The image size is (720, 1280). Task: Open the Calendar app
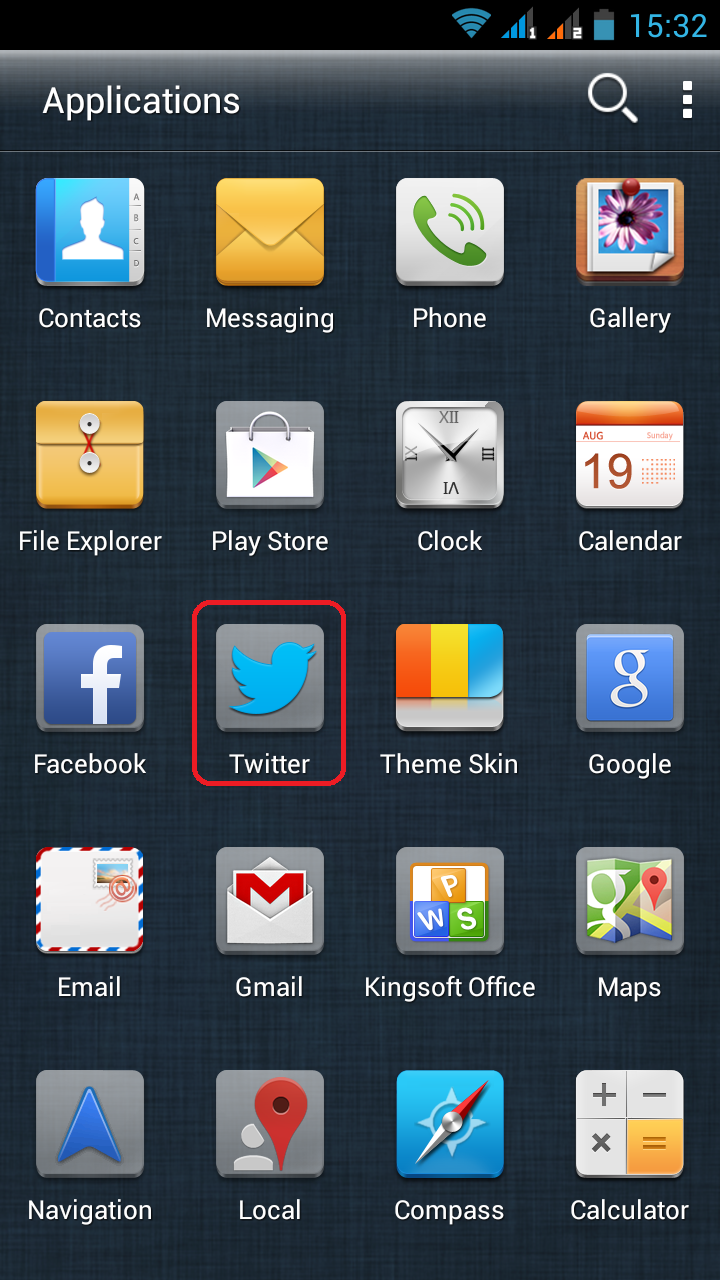coord(630,456)
